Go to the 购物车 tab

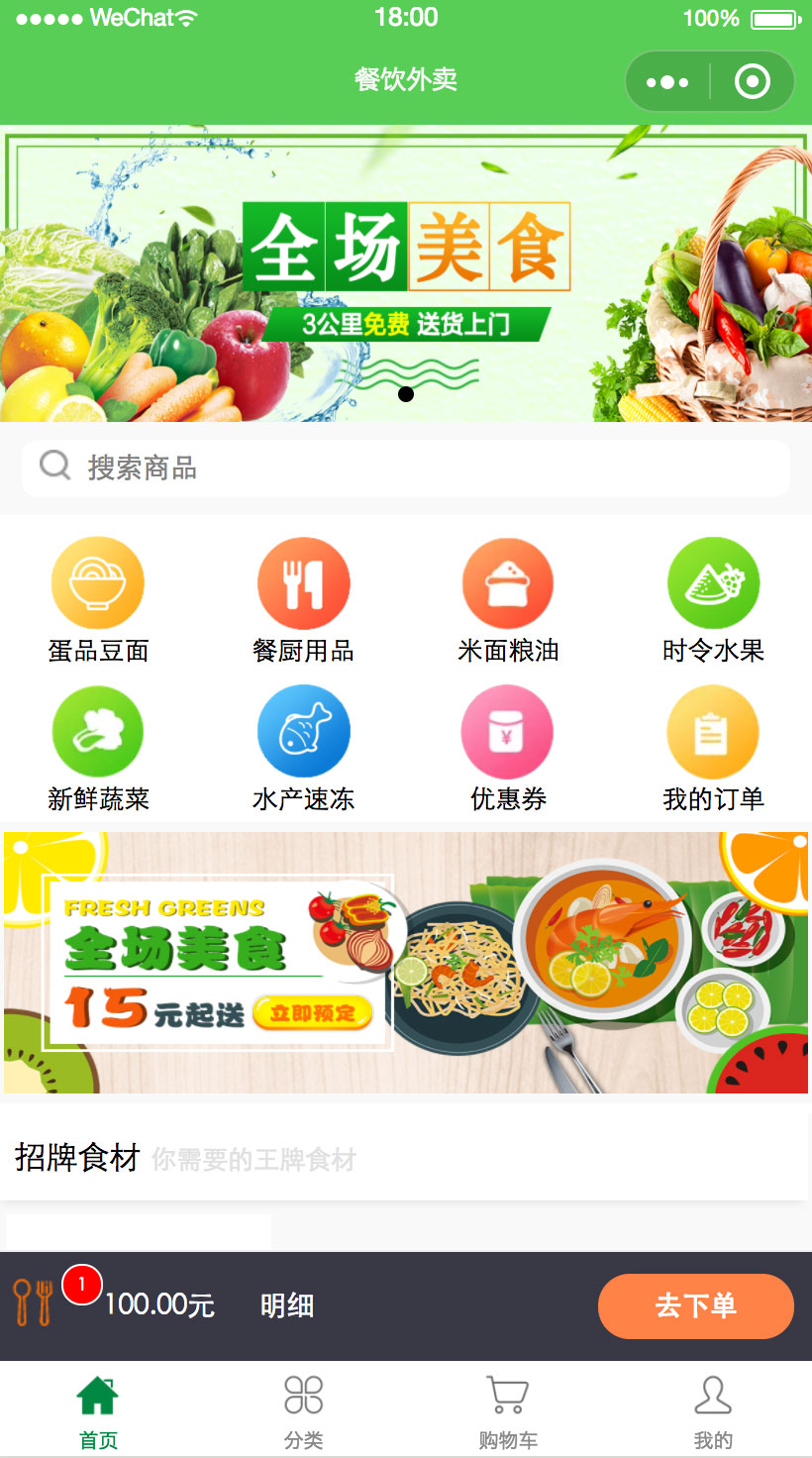508,1411
